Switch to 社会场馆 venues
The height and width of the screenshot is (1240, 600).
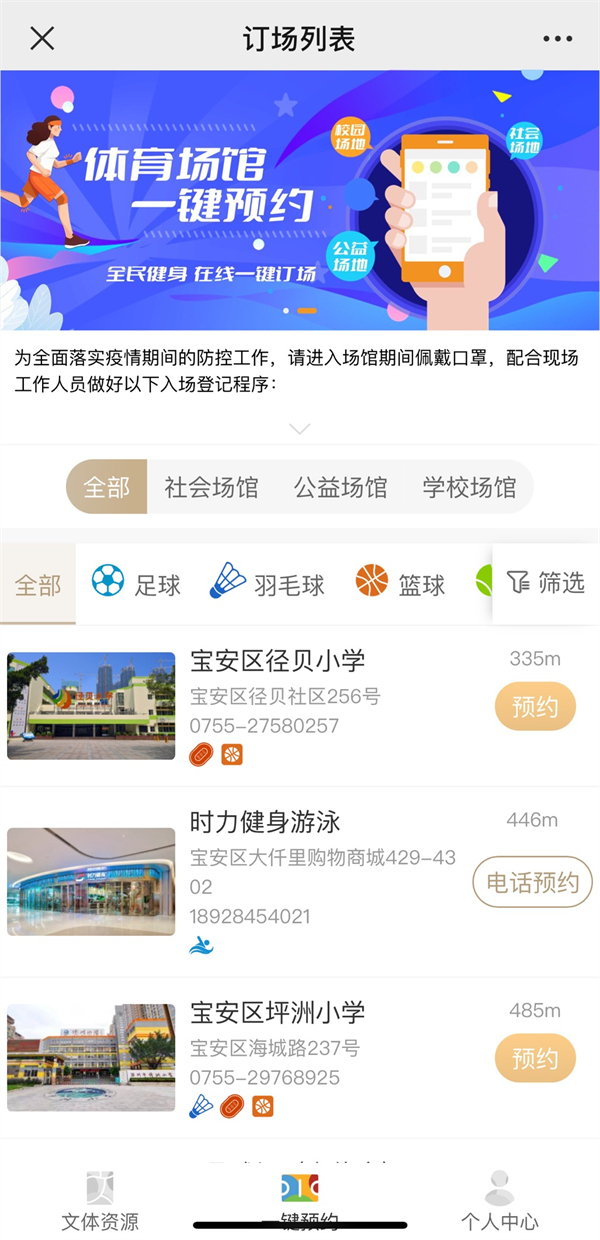tap(211, 487)
